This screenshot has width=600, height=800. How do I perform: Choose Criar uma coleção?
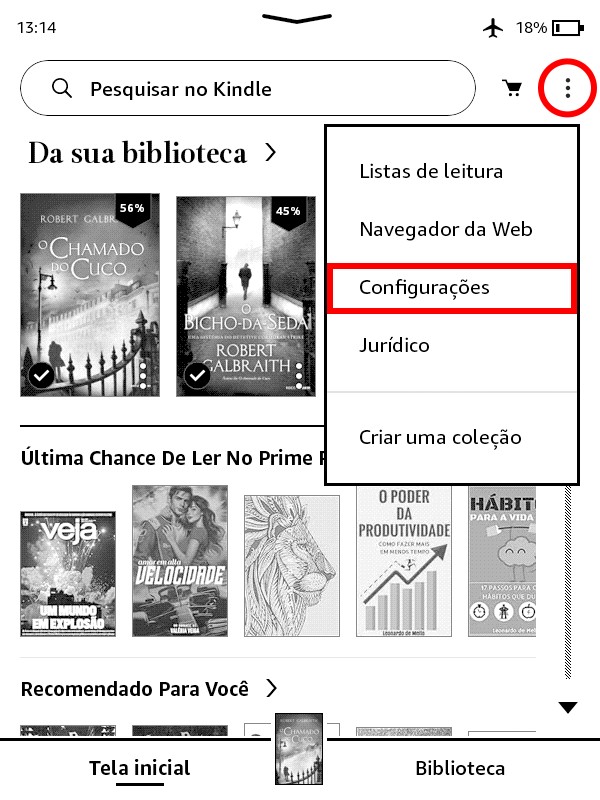pyautogui.click(x=440, y=437)
